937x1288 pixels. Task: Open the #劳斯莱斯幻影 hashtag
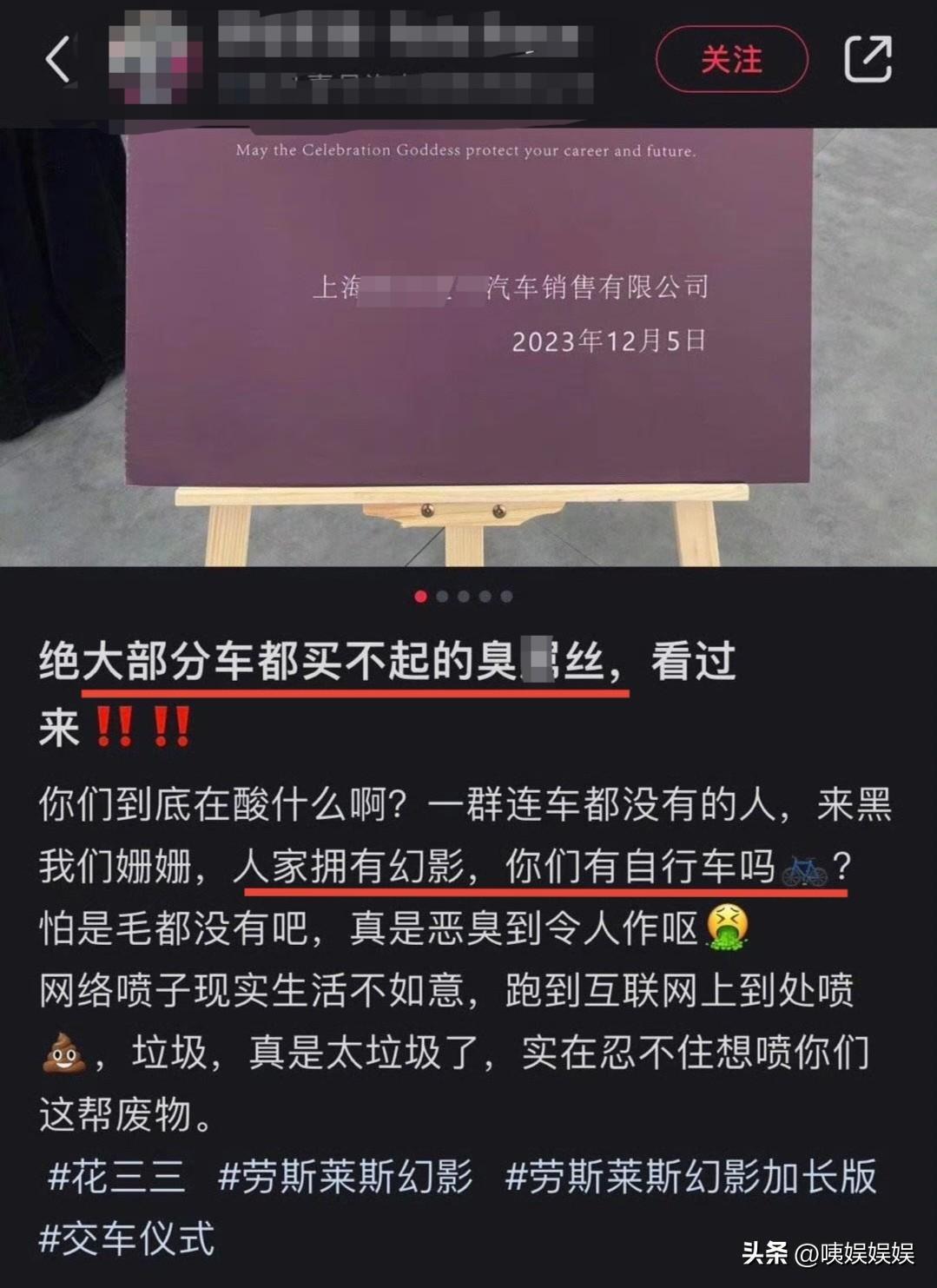tap(346, 1177)
